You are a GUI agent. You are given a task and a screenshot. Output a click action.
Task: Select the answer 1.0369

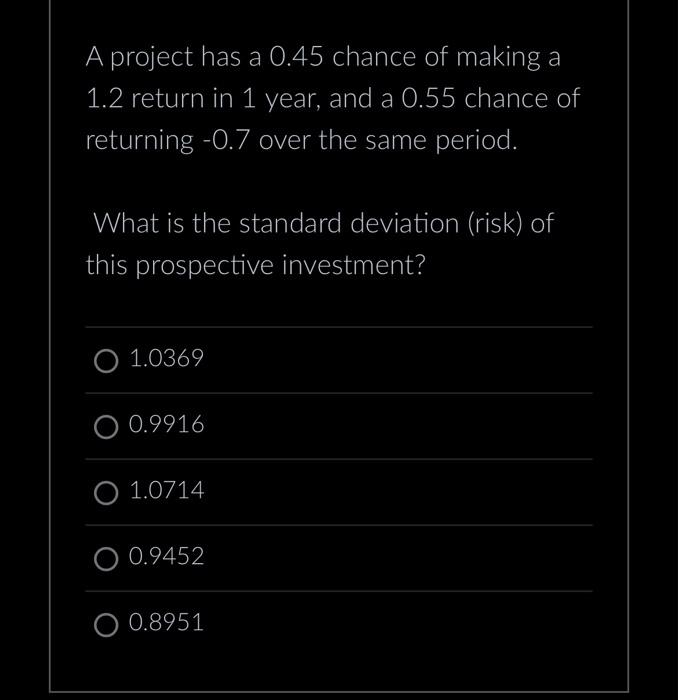tap(107, 360)
